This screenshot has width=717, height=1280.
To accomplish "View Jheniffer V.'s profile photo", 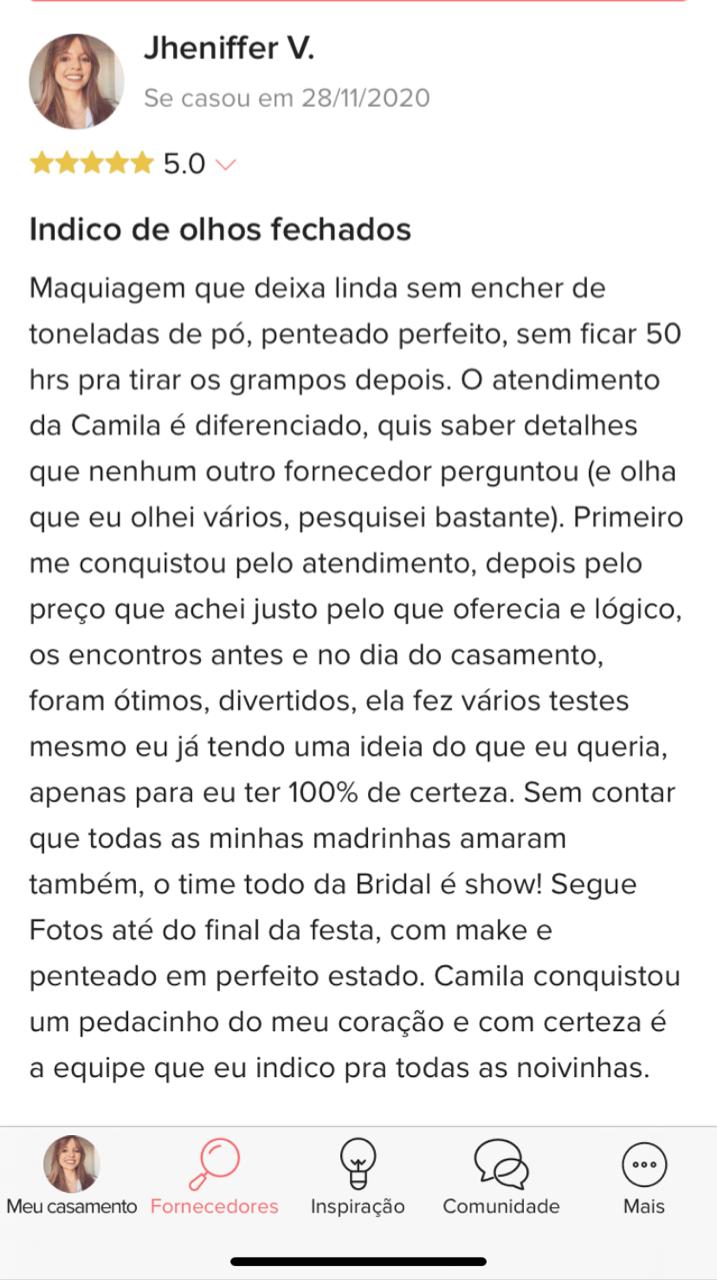I will [x=77, y=82].
